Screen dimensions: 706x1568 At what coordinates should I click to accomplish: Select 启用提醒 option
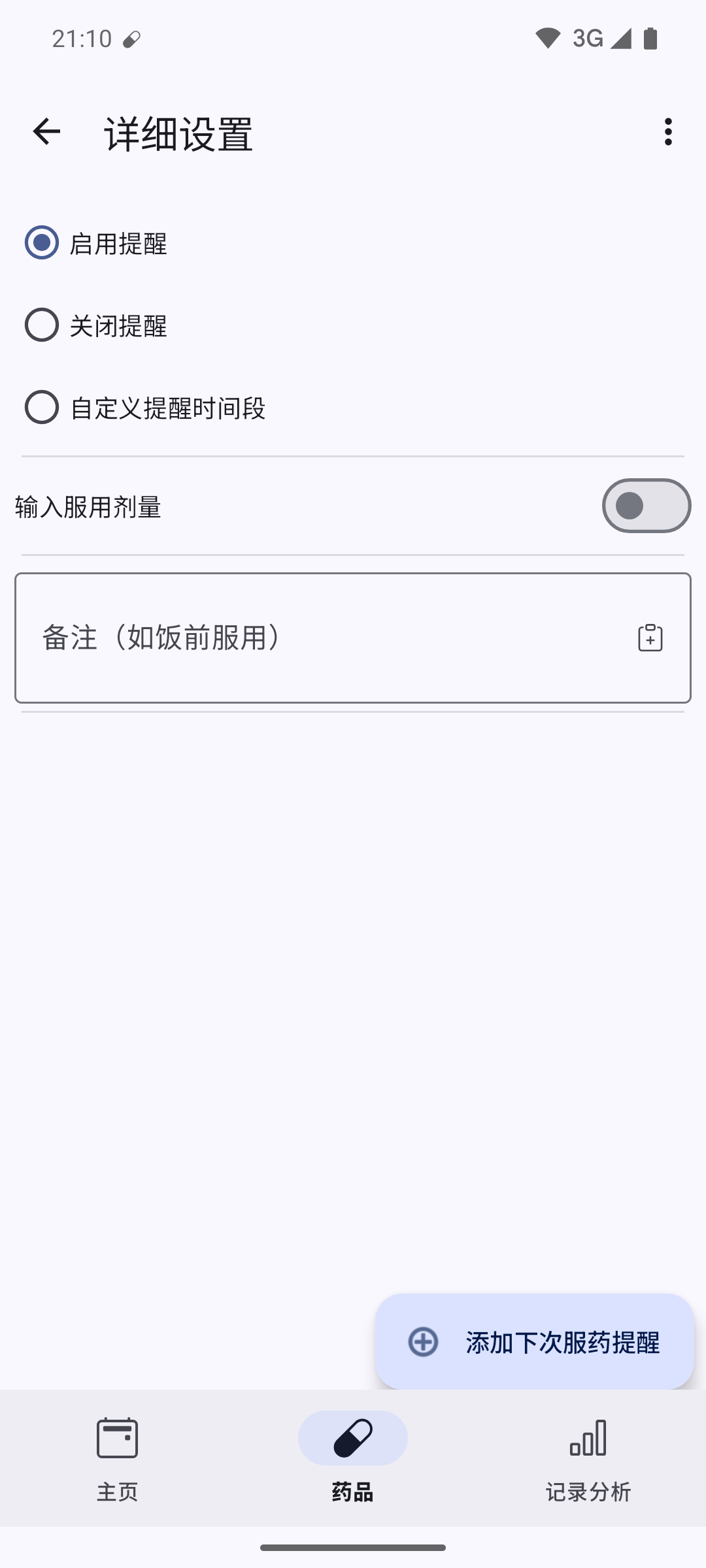96,243
